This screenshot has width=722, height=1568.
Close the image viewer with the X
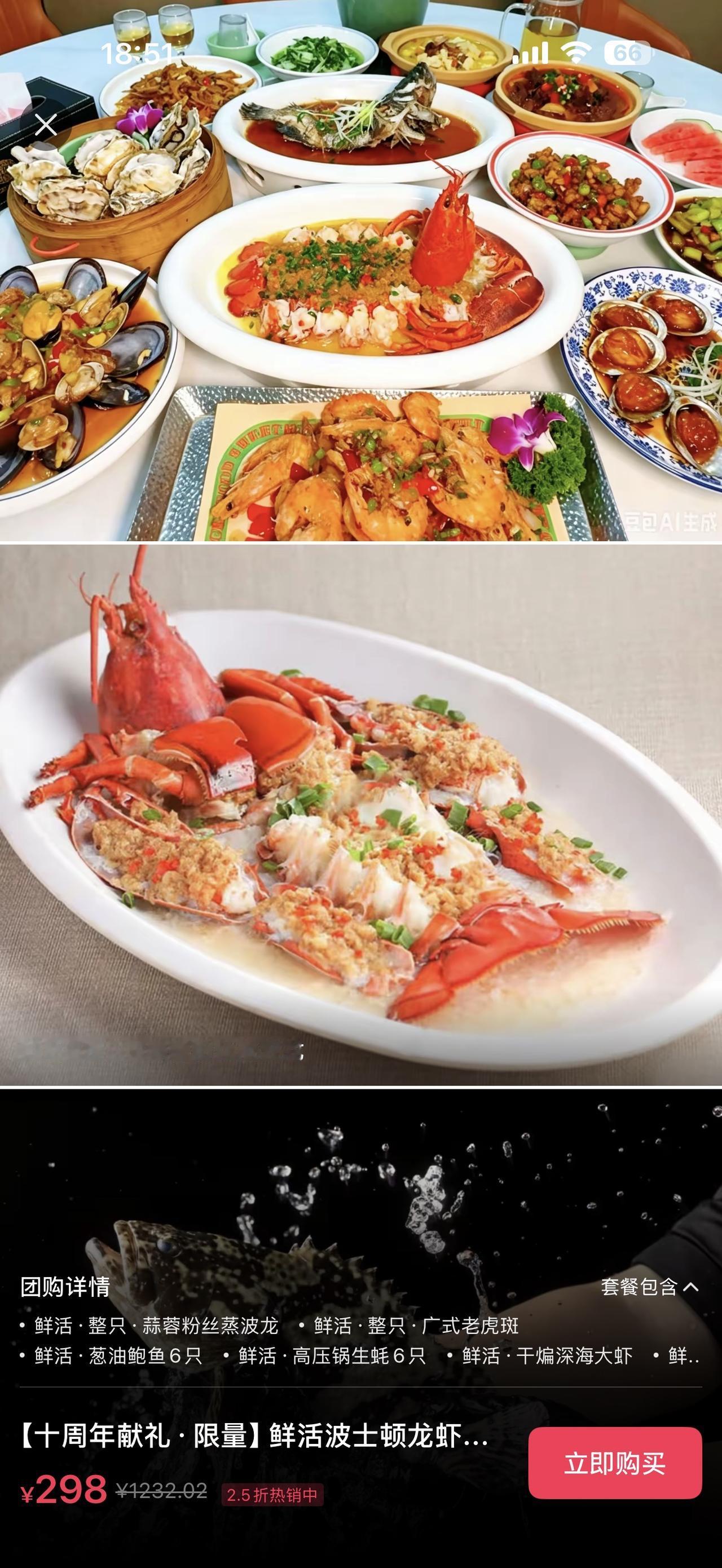pyautogui.click(x=46, y=125)
